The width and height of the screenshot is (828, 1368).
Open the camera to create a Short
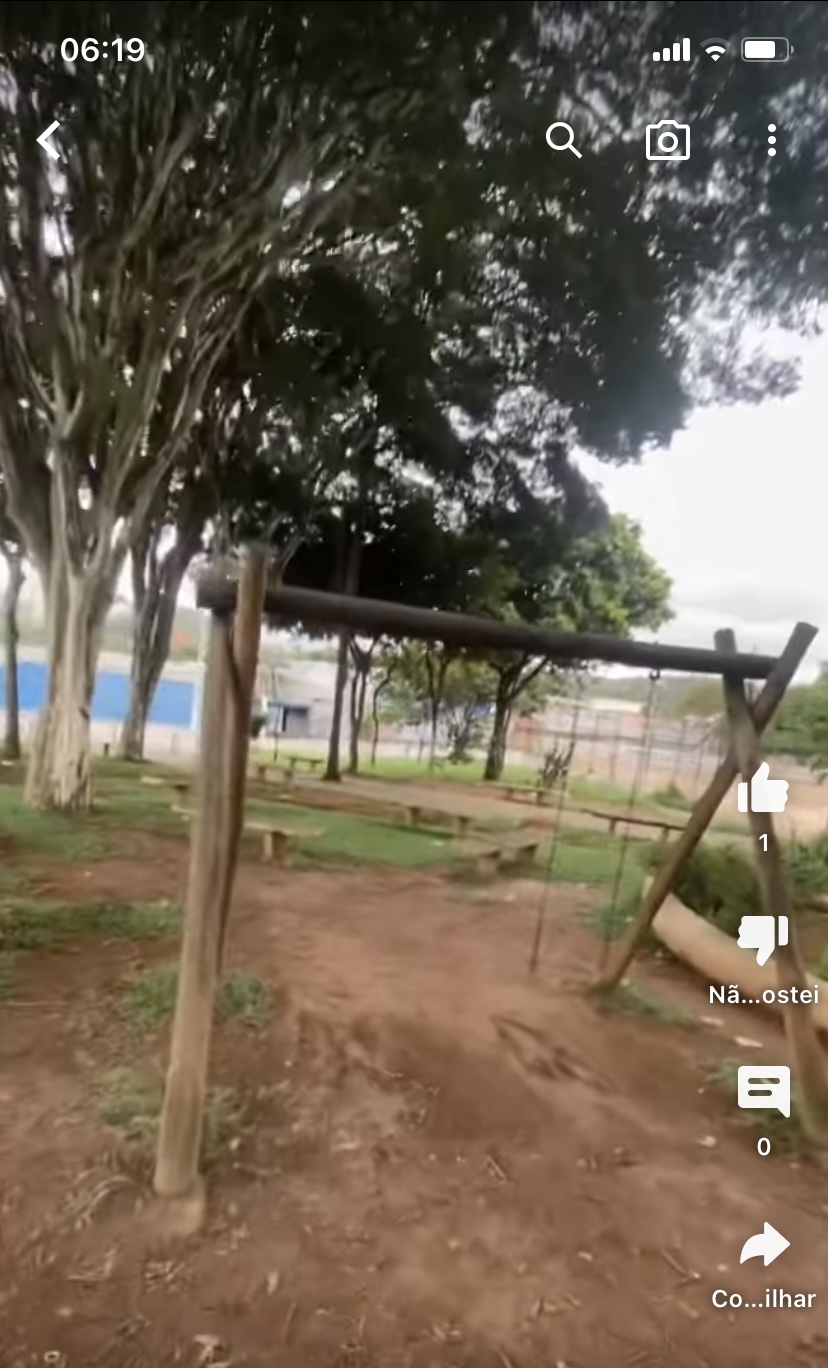click(668, 141)
